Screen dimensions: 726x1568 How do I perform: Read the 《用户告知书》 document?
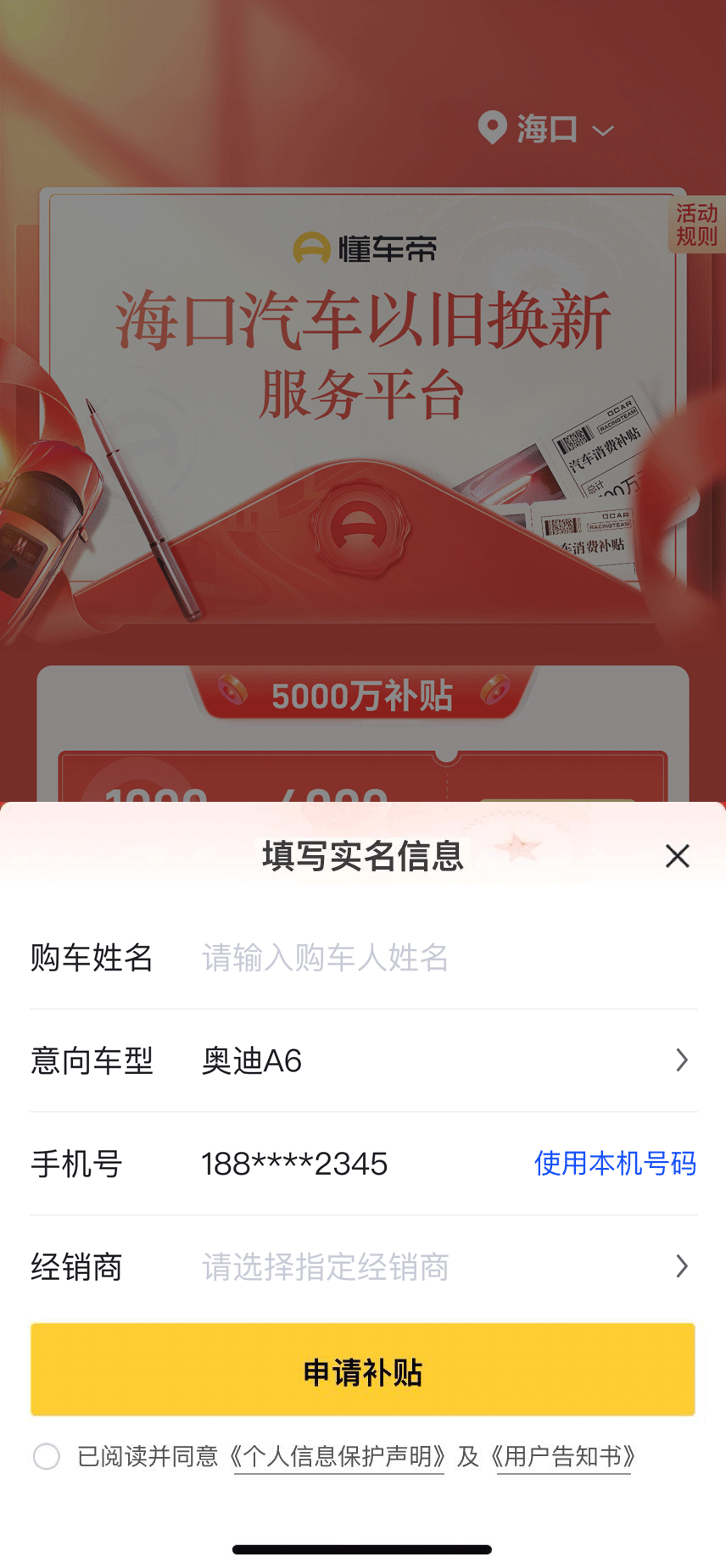point(564,1457)
